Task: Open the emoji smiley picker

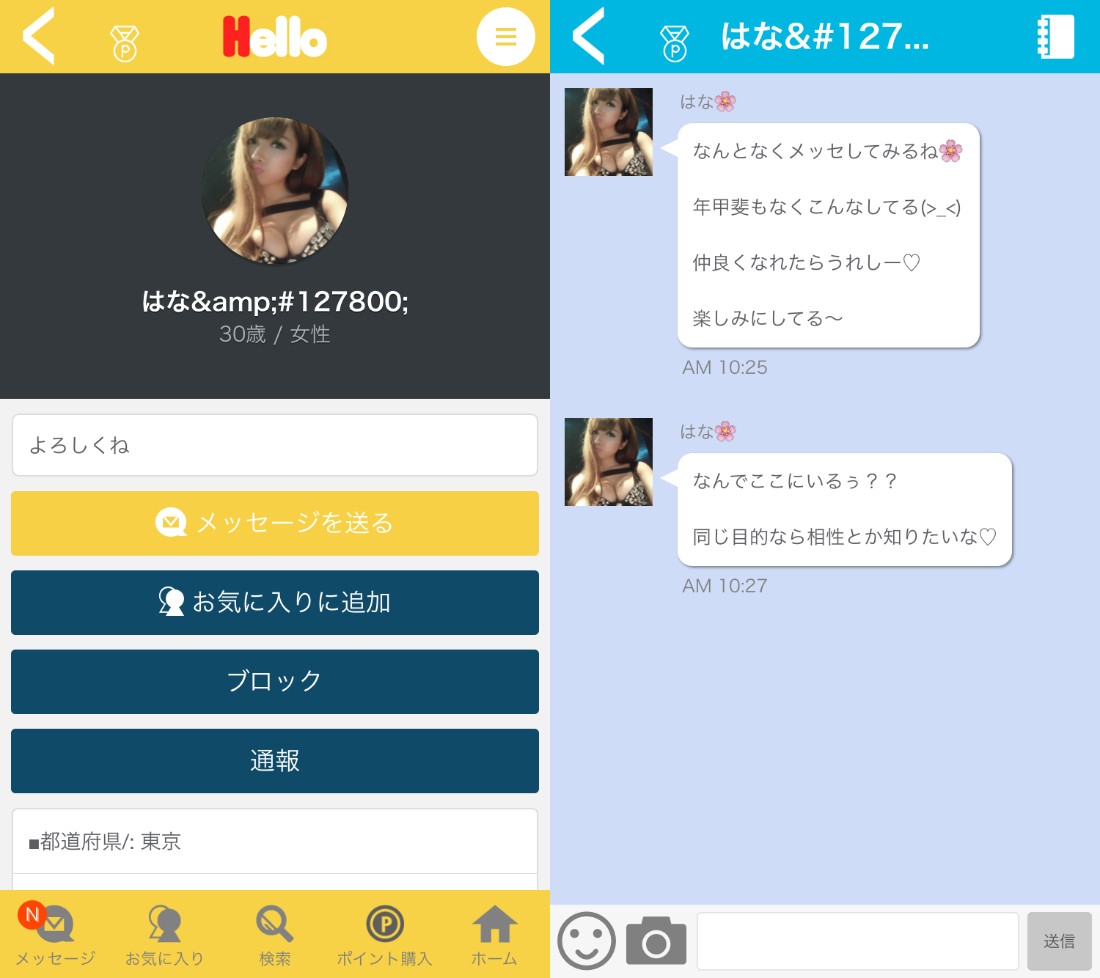Action: coord(586,941)
